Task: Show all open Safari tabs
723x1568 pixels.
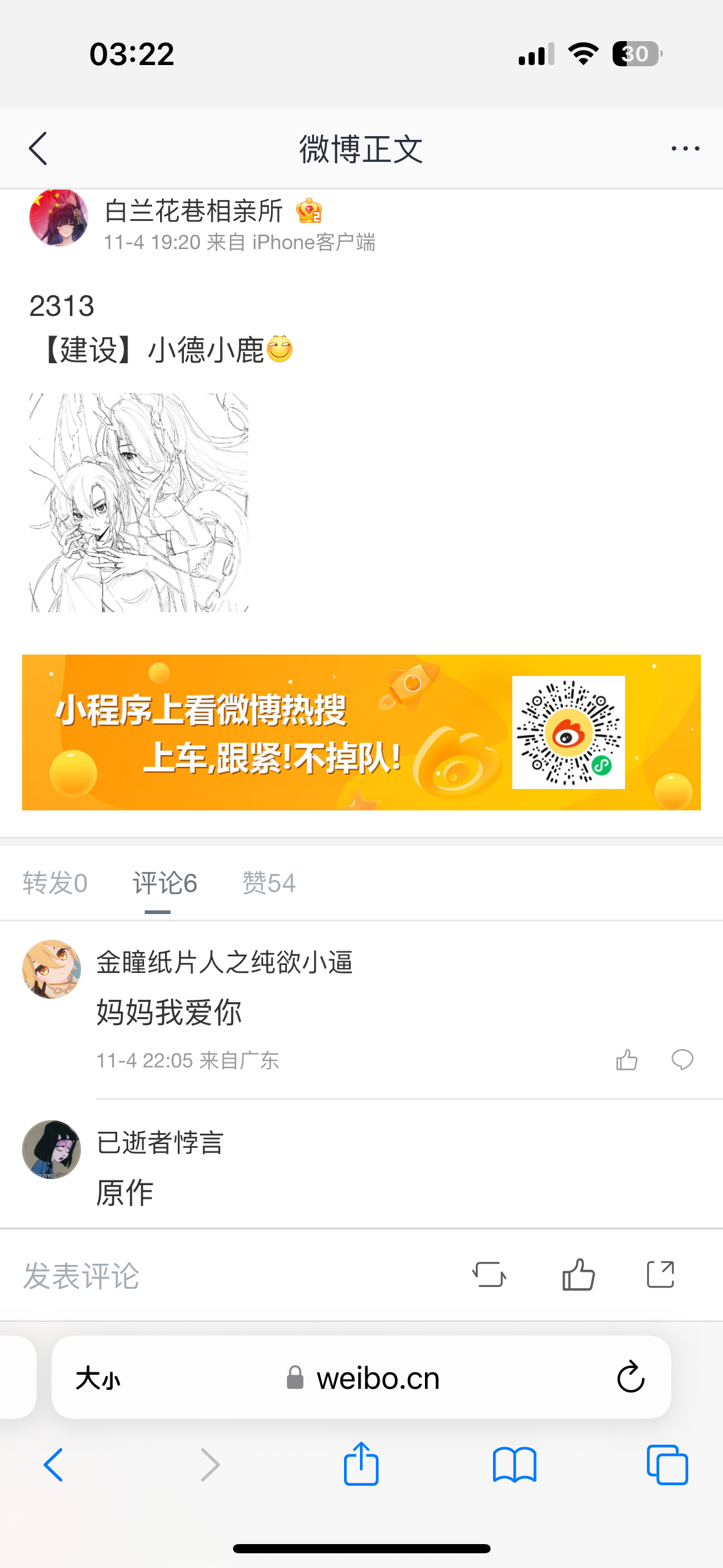Action: coord(667,1465)
